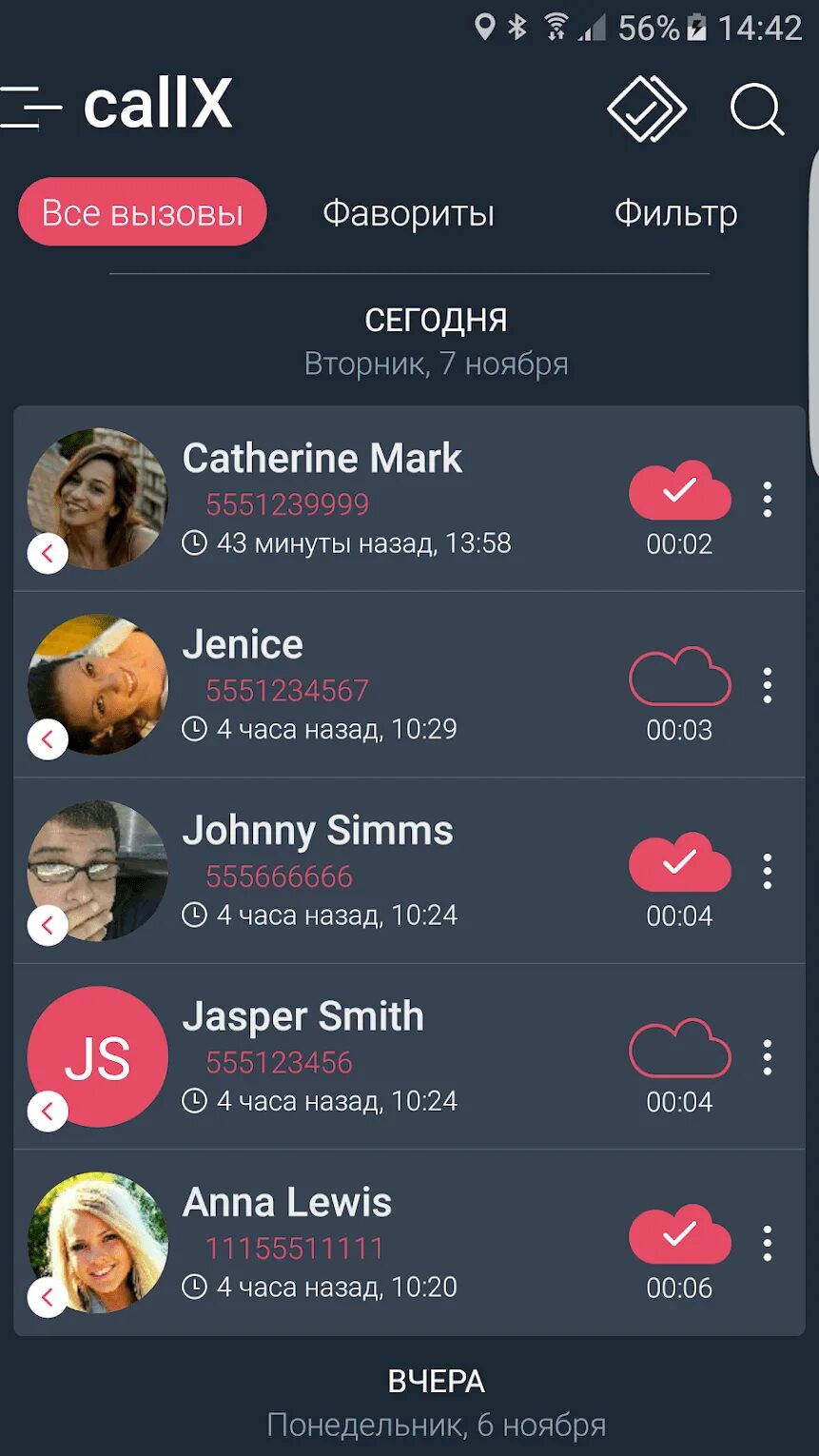Tap the cloud icon on Jenice's call
This screenshot has width=819, height=1456.
679,678
